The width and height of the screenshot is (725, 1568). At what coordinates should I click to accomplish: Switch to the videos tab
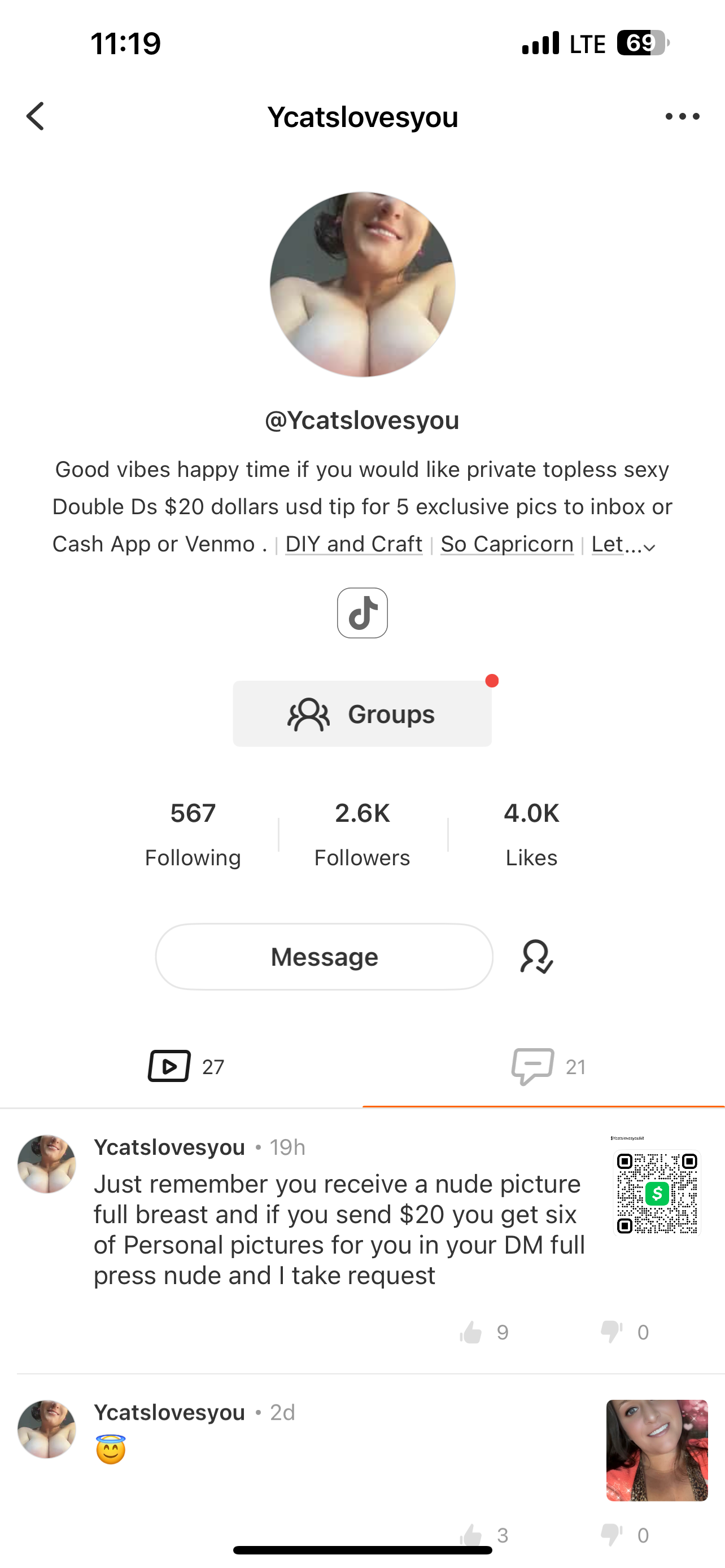point(186,1066)
